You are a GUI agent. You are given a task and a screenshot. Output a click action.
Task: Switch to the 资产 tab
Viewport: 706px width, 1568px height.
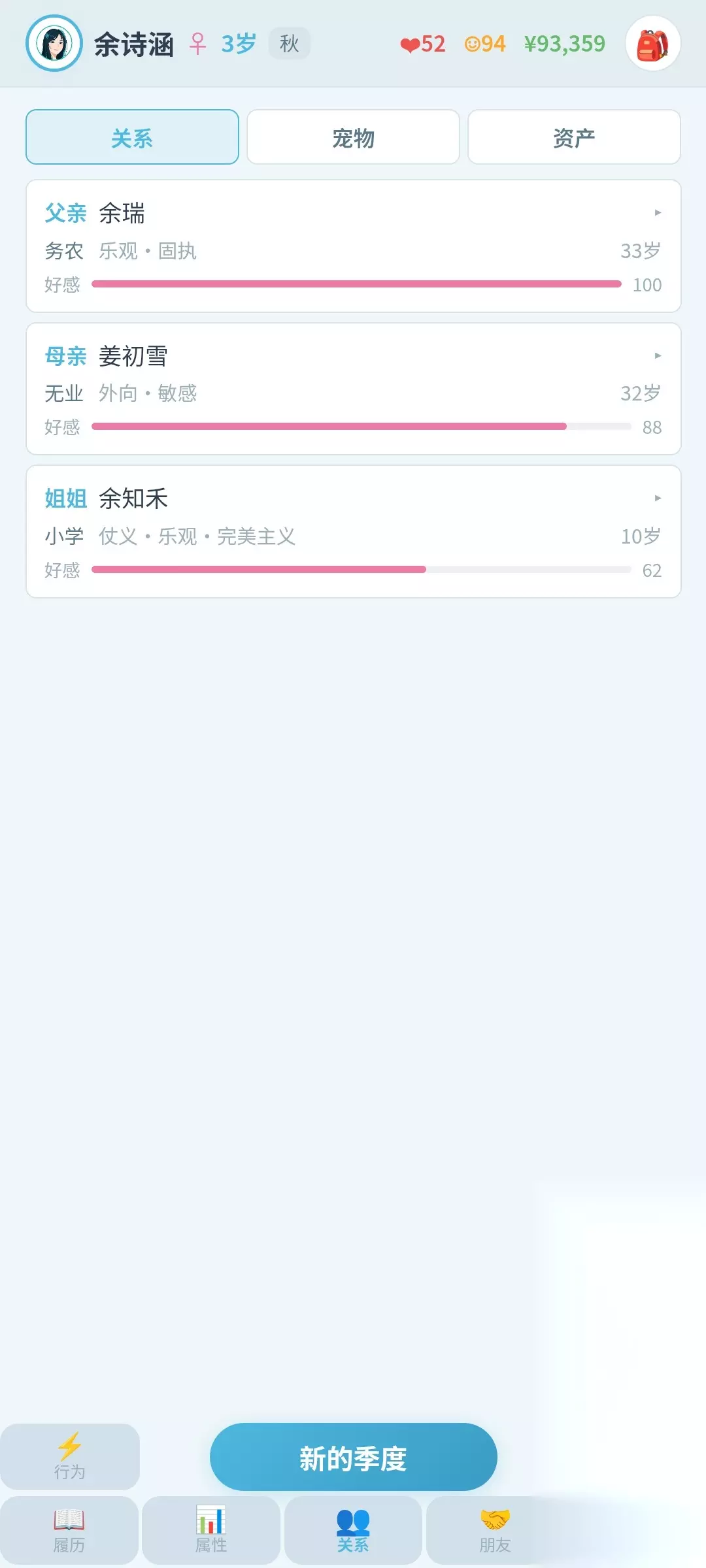click(x=574, y=137)
